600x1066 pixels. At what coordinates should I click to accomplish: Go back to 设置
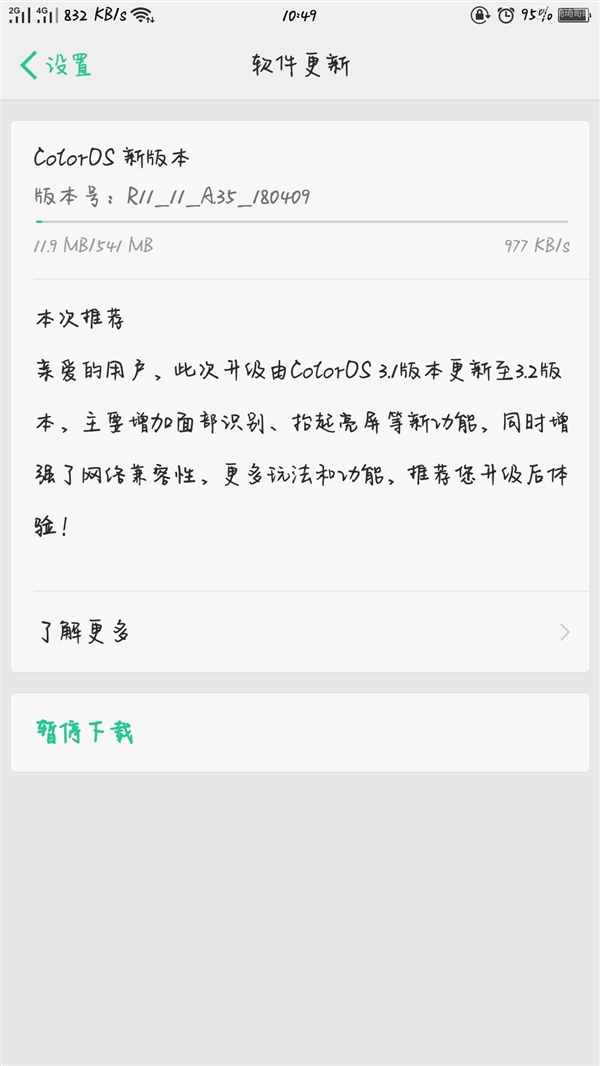56,66
